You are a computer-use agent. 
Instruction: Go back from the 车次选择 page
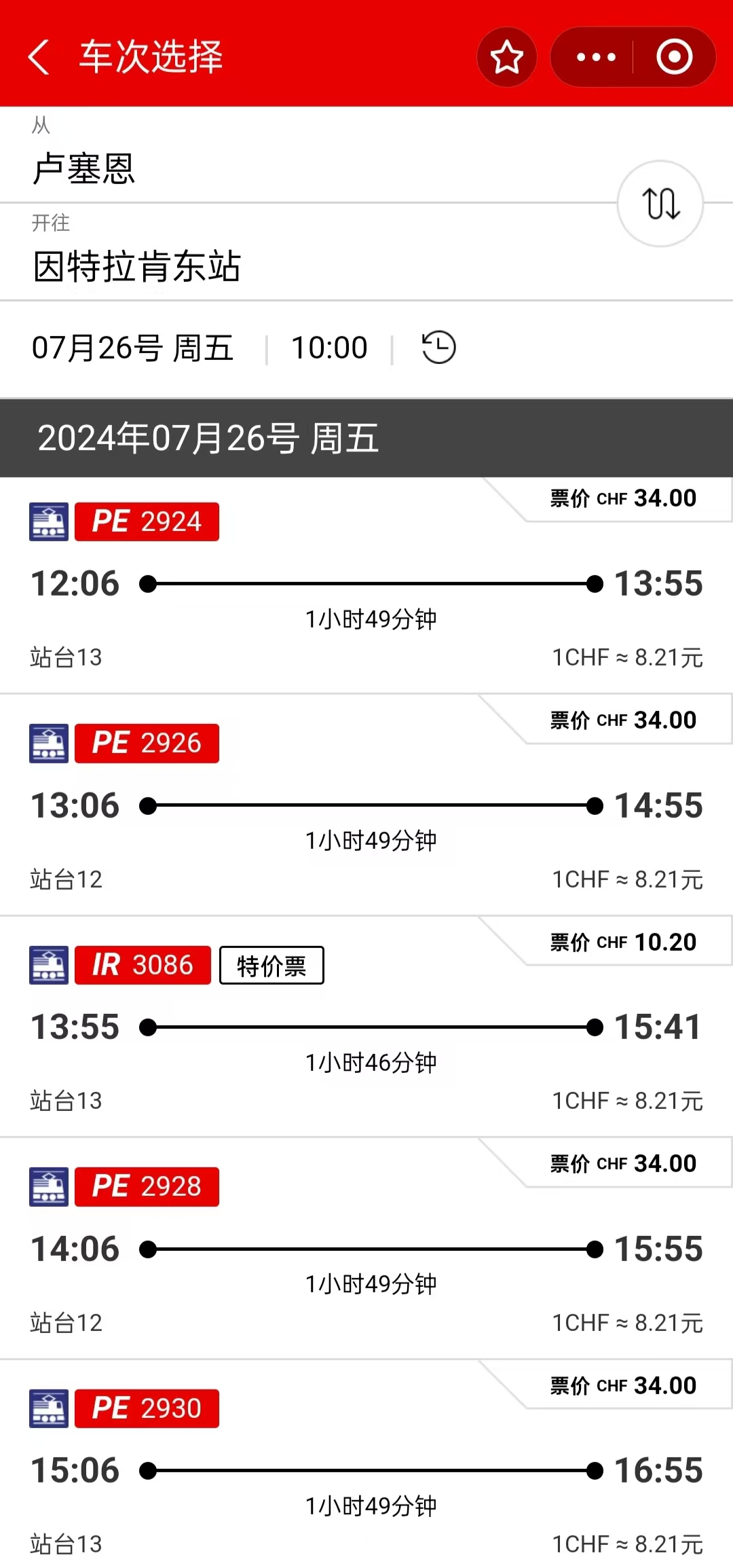(39, 57)
